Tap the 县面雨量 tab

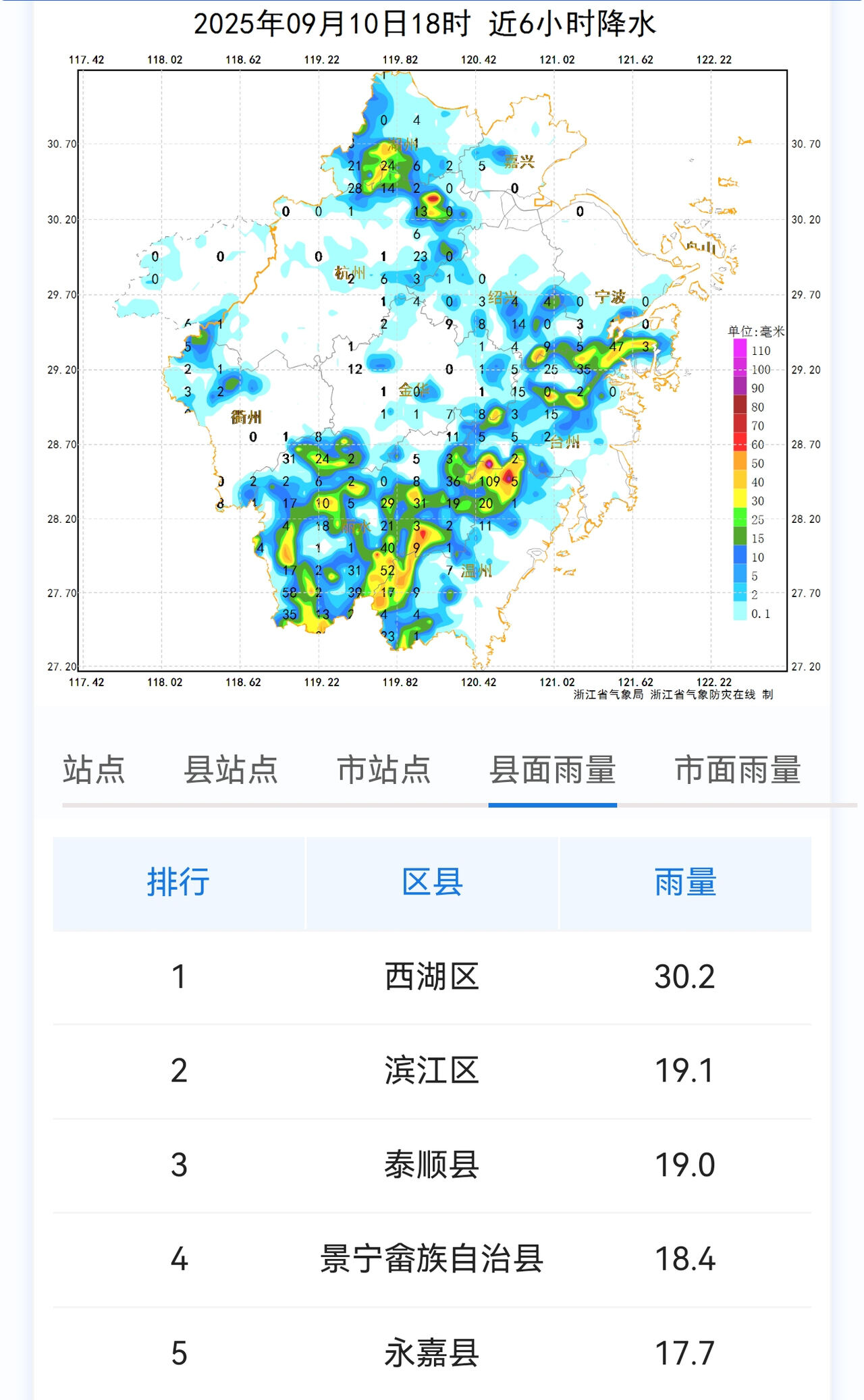pos(552,770)
